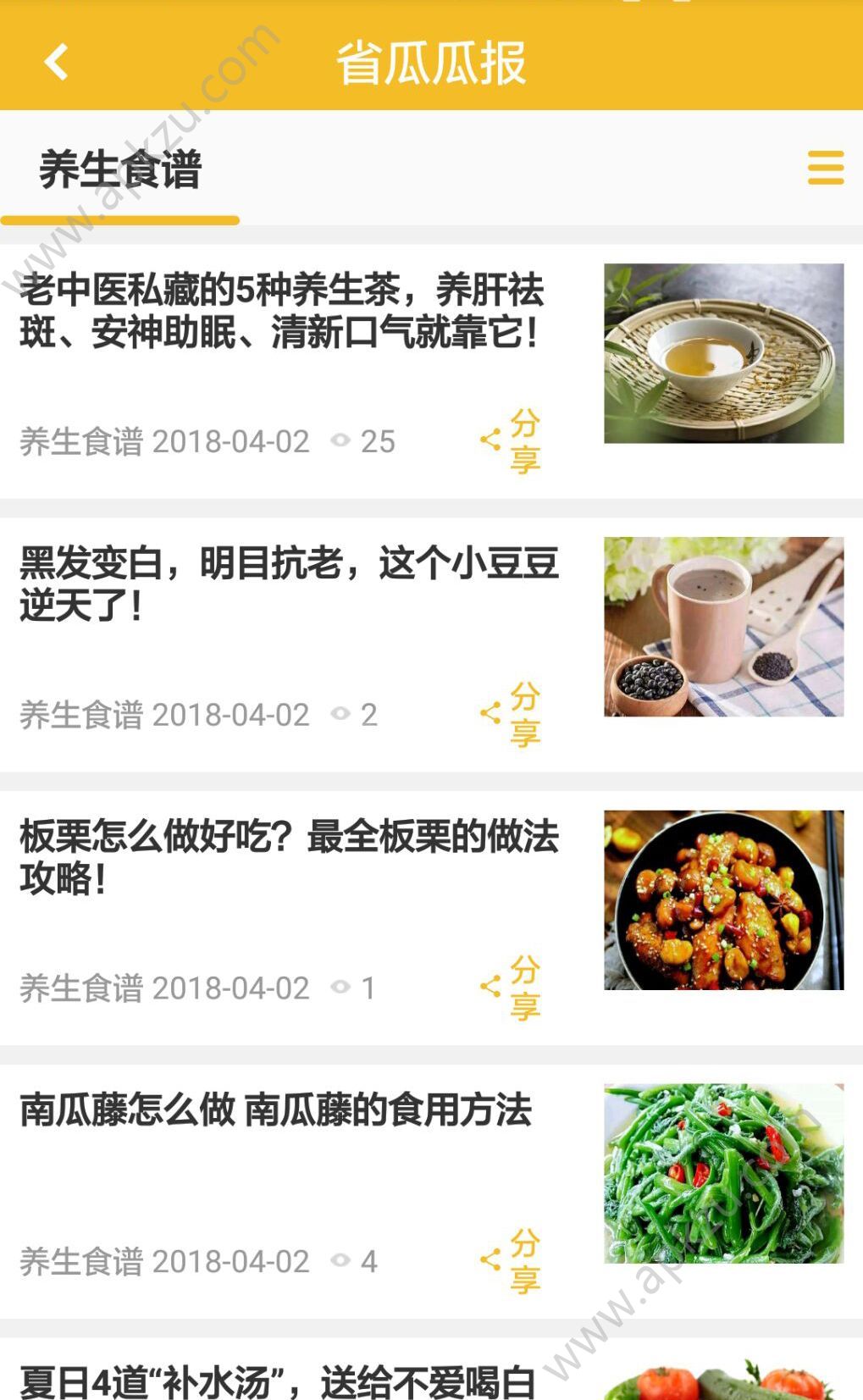Click the 养生食谱 category label under the tea article
The image size is (863, 1400).
pyautogui.click(x=81, y=441)
